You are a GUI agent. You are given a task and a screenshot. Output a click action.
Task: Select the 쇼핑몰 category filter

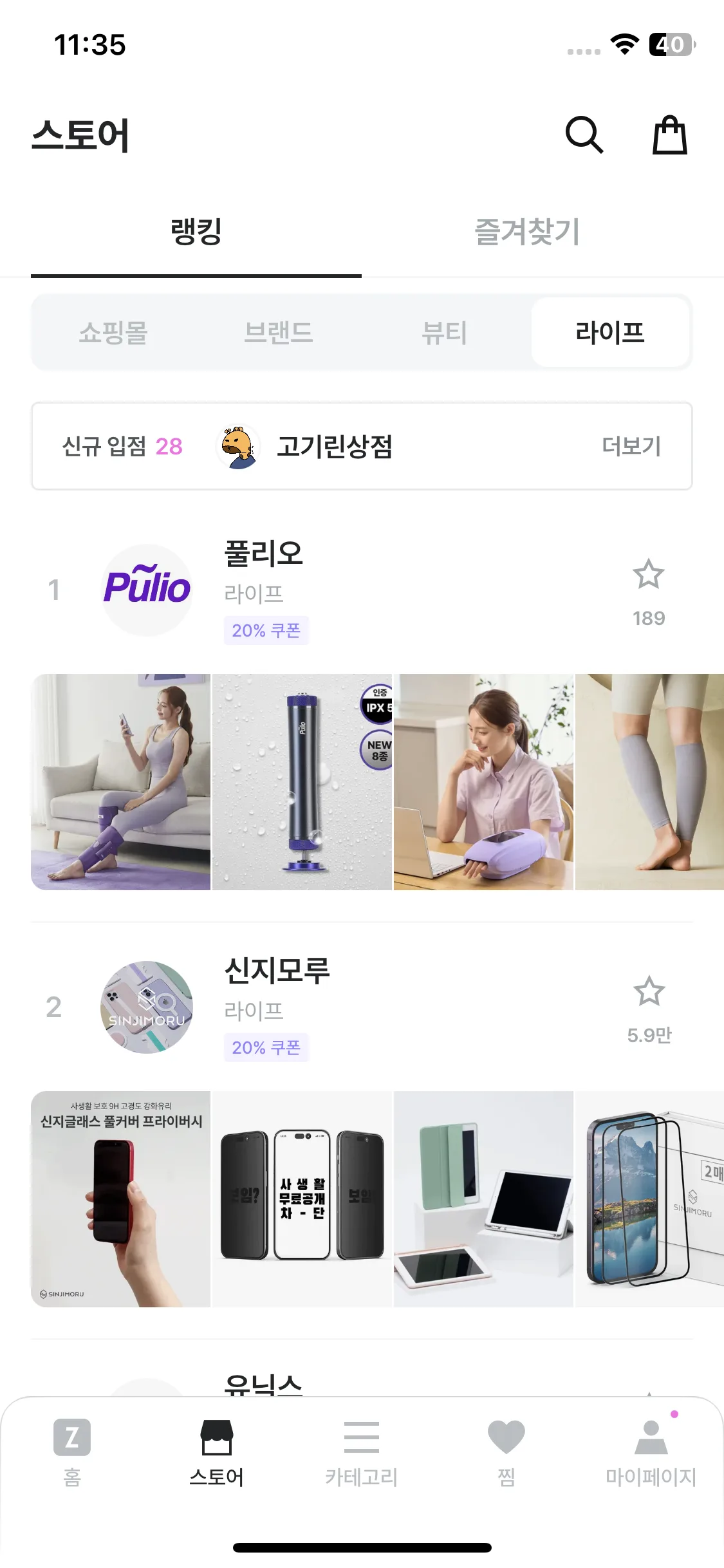[x=113, y=333]
